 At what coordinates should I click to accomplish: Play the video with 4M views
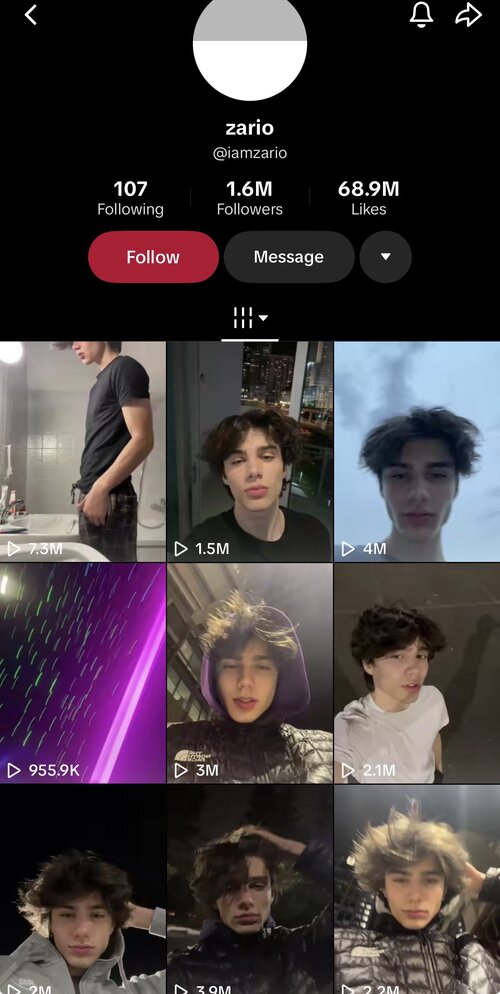[417, 451]
